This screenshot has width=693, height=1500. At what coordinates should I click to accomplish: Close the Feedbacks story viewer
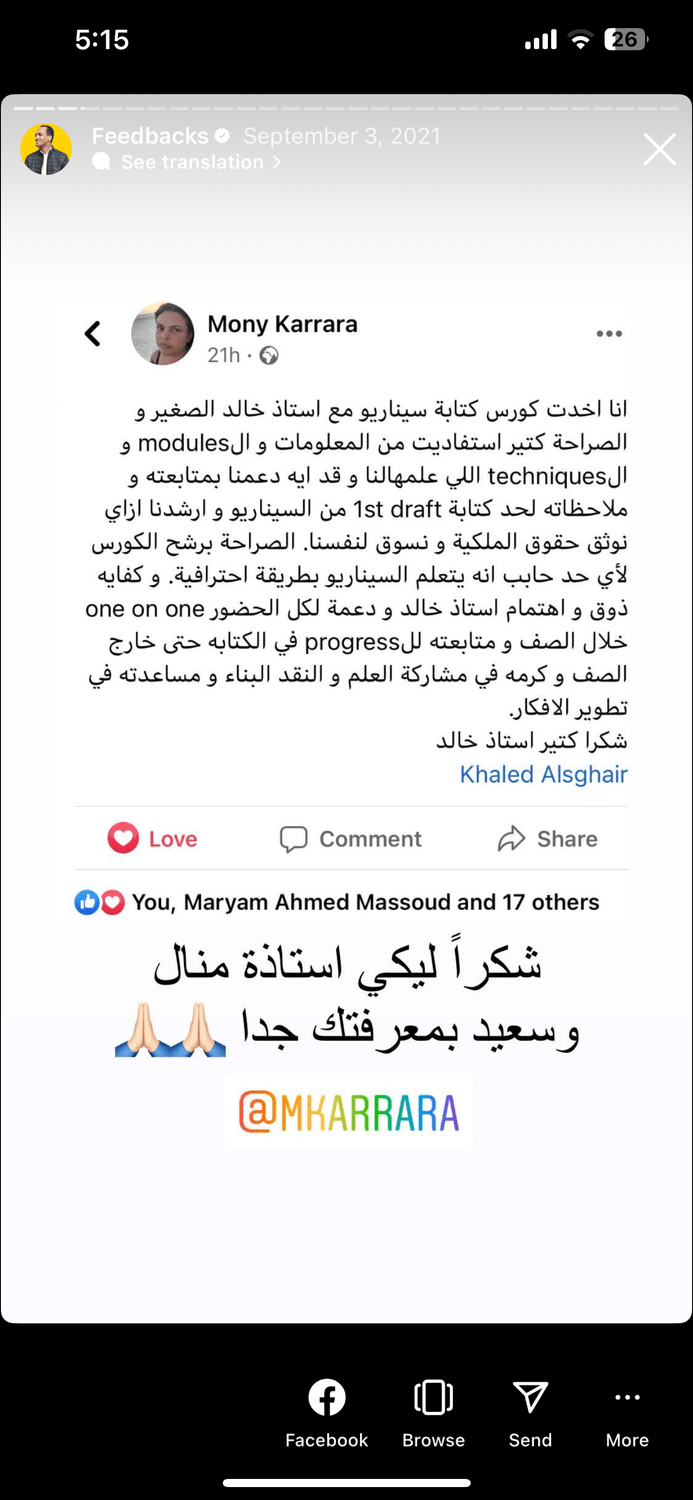pyautogui.click(x=659, y=150)
